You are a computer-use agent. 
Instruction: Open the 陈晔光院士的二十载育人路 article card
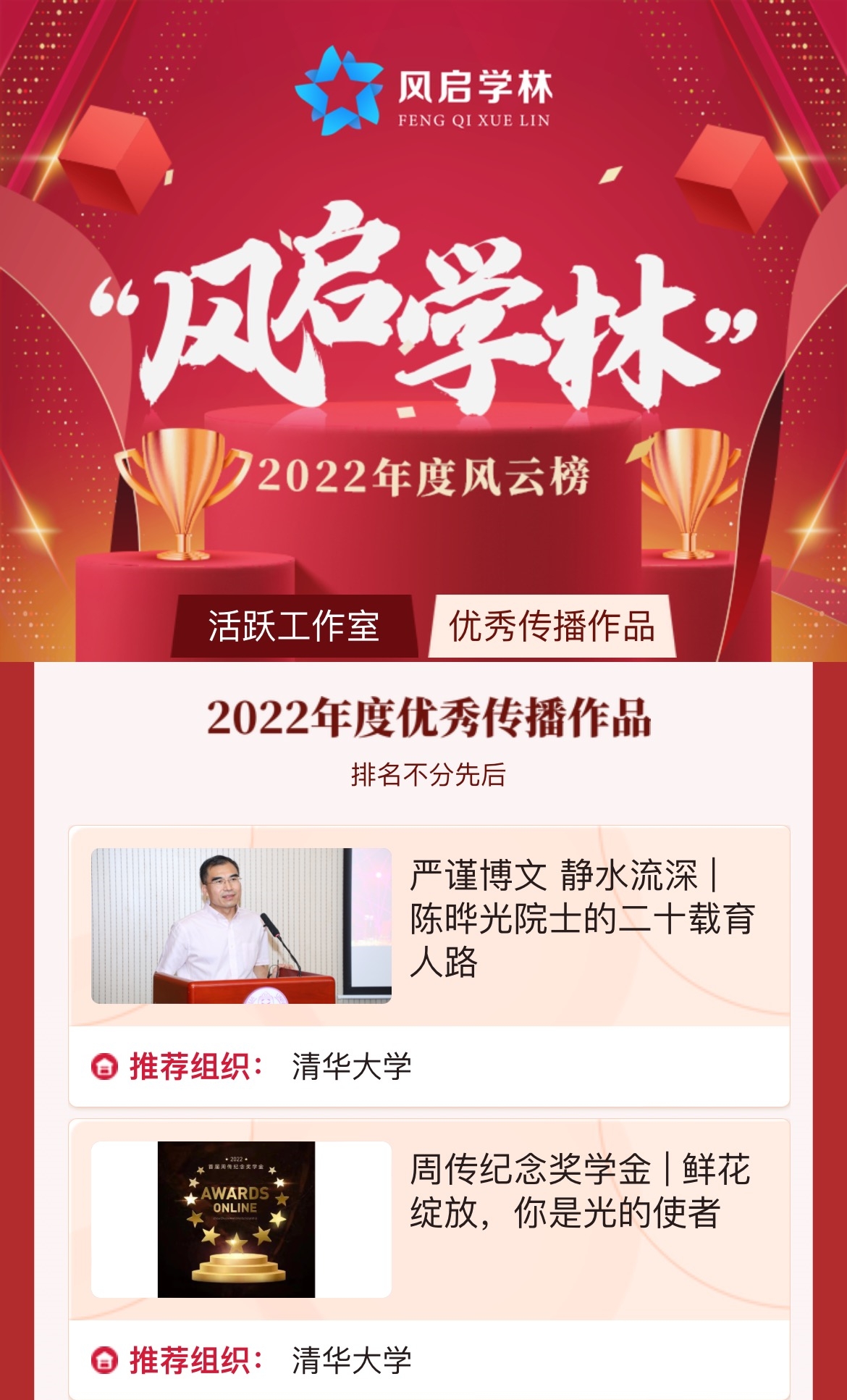(x=582, y=918)
